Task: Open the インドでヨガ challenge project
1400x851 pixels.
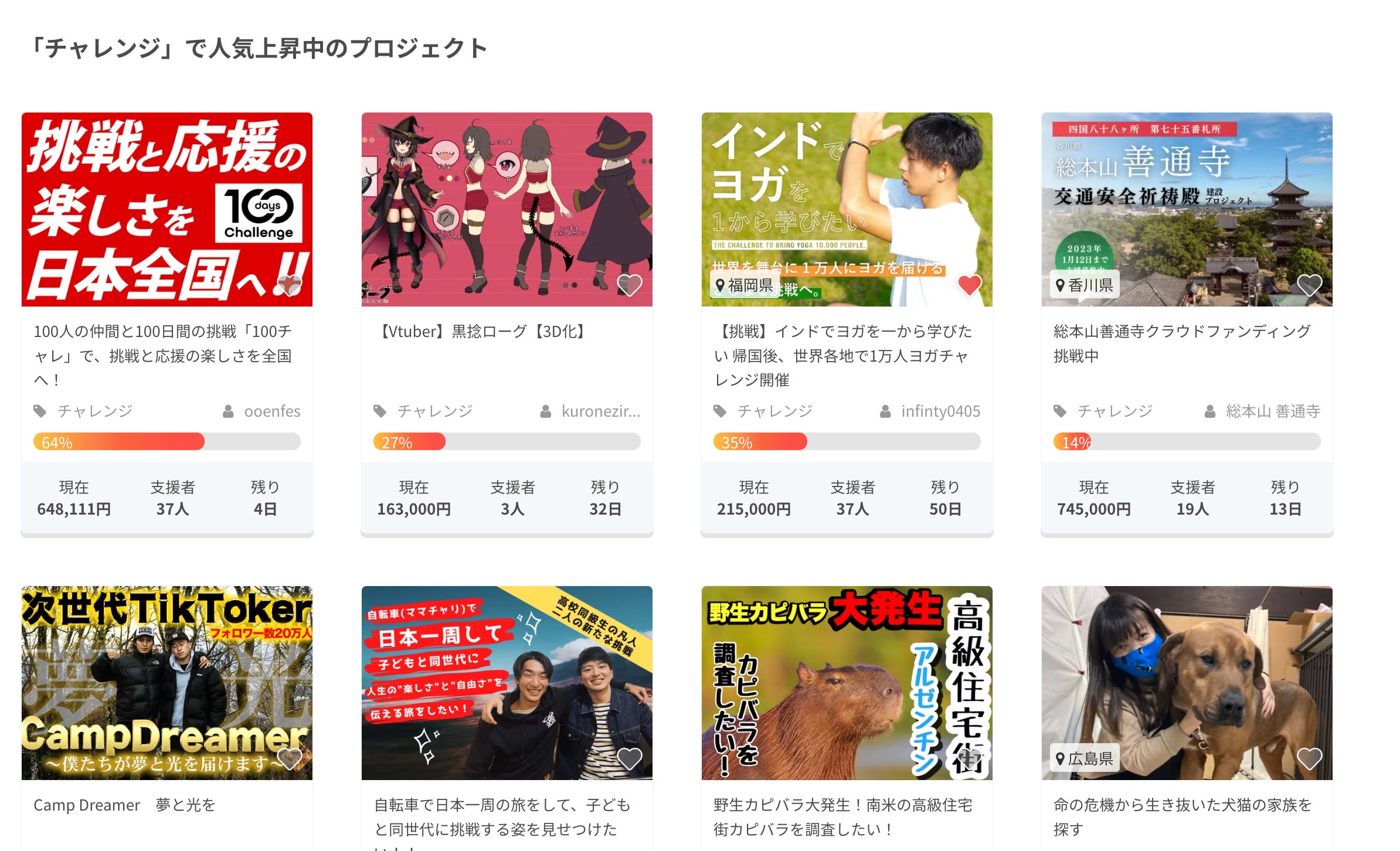Action: click(842, 355)
